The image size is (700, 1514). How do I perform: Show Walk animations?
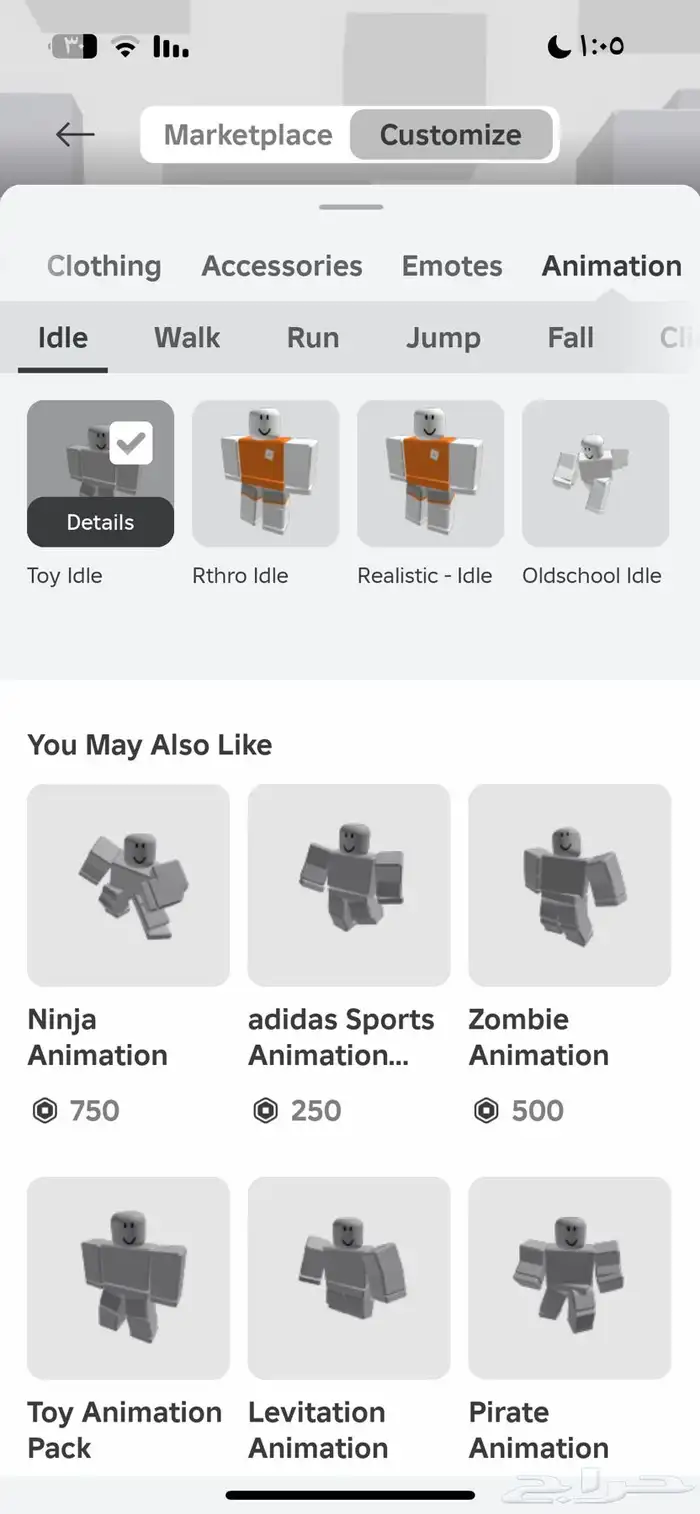(187, 338)
